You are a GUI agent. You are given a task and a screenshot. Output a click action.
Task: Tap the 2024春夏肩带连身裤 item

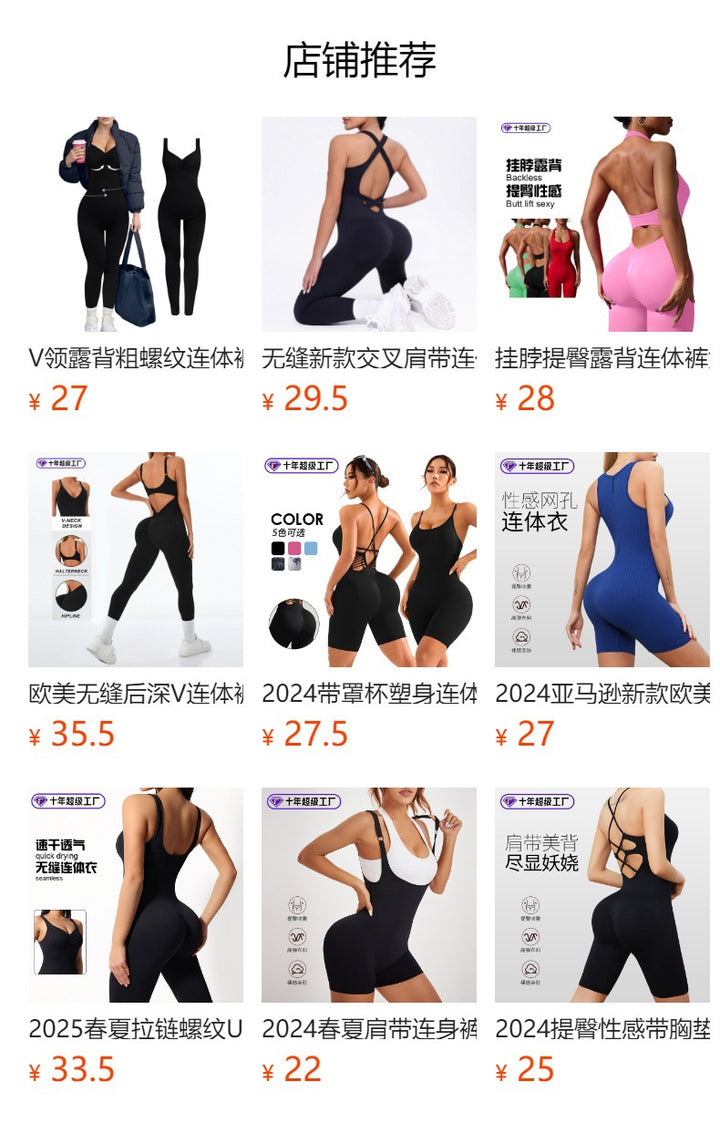pos(369,895)
